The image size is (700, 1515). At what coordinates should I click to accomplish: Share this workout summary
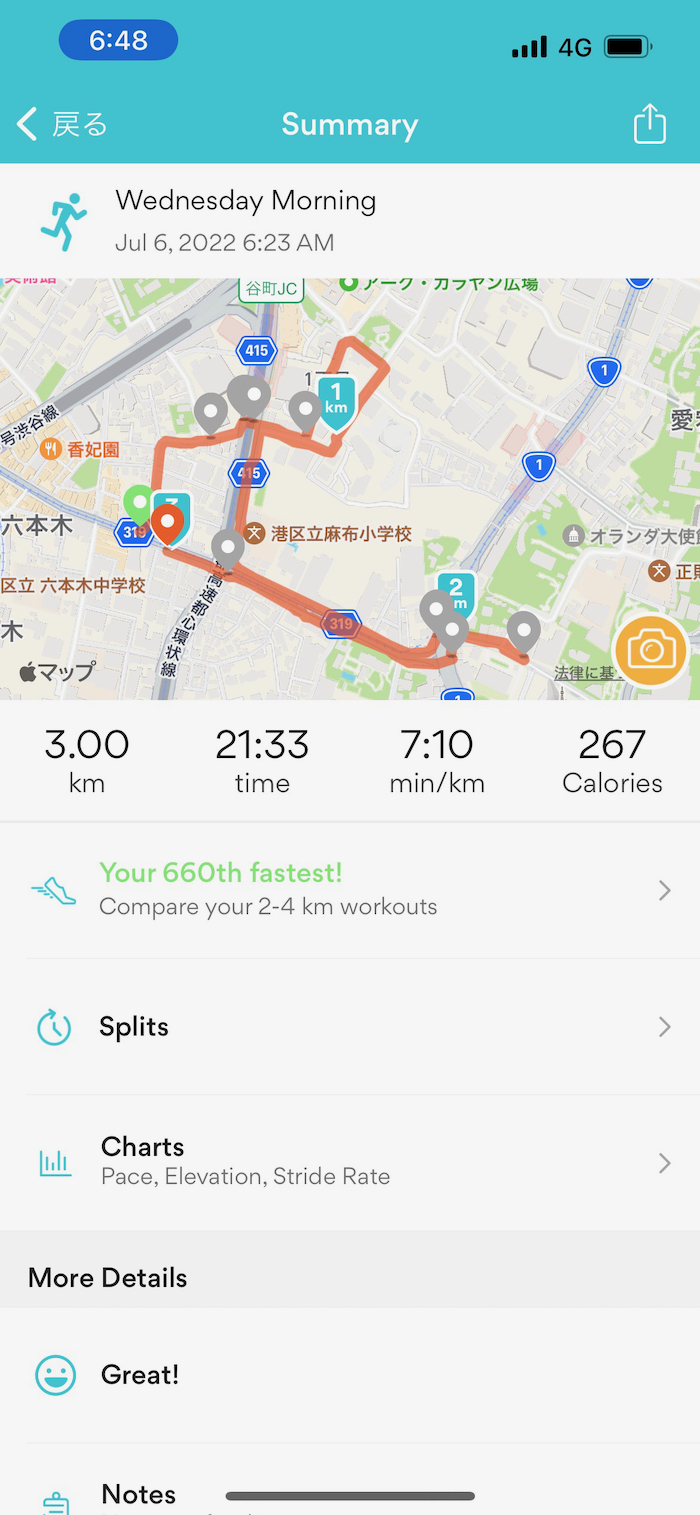coord(649,125)
